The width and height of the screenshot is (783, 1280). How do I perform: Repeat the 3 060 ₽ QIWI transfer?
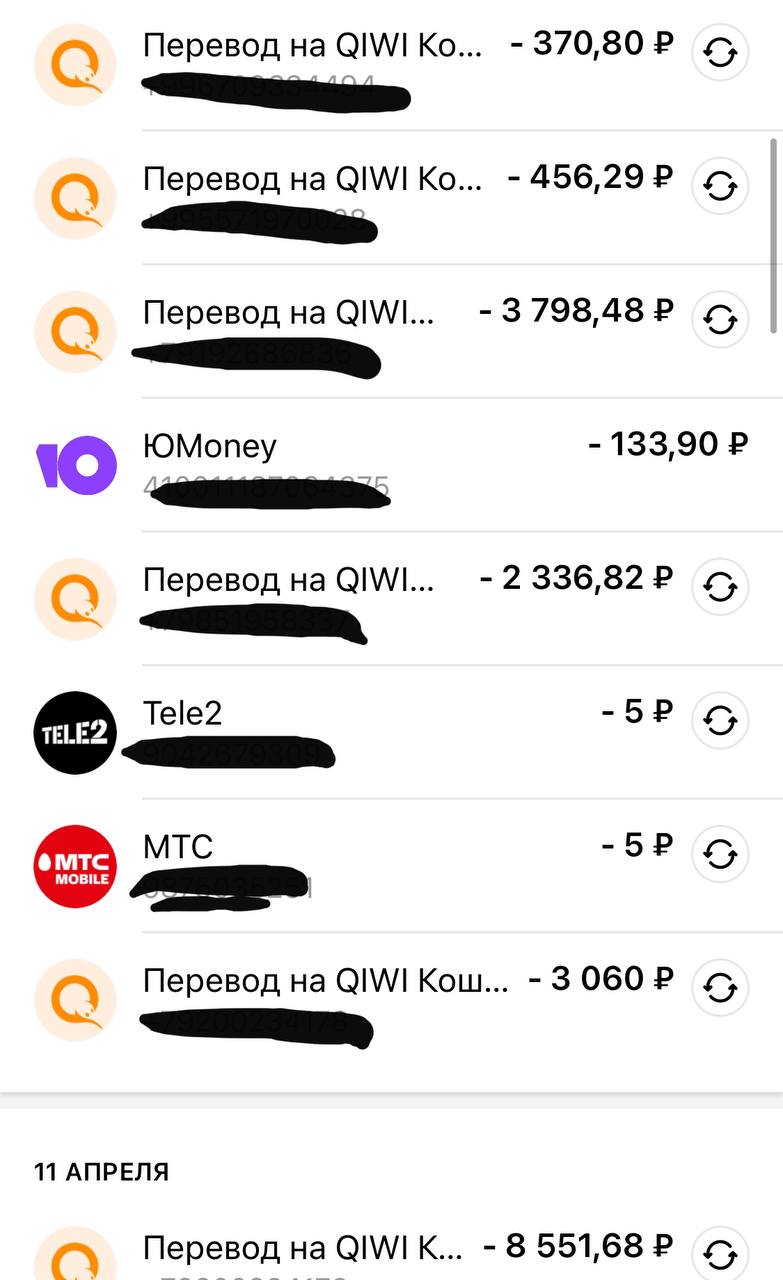tap(720, 987)
